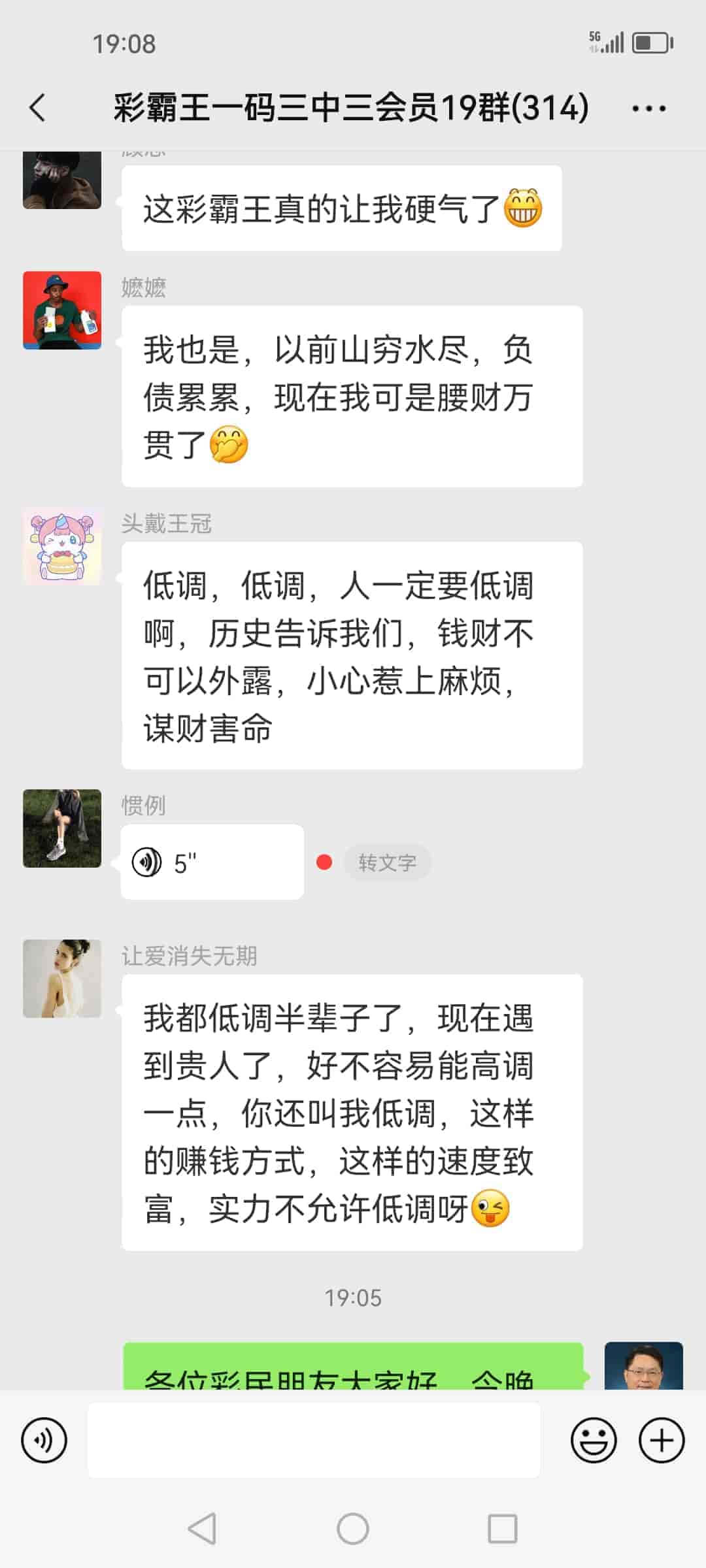The width and height of the screenshot is (706, 1568).
Task: Tap the back arrow to exit the chat
Action: pos(37,108)
